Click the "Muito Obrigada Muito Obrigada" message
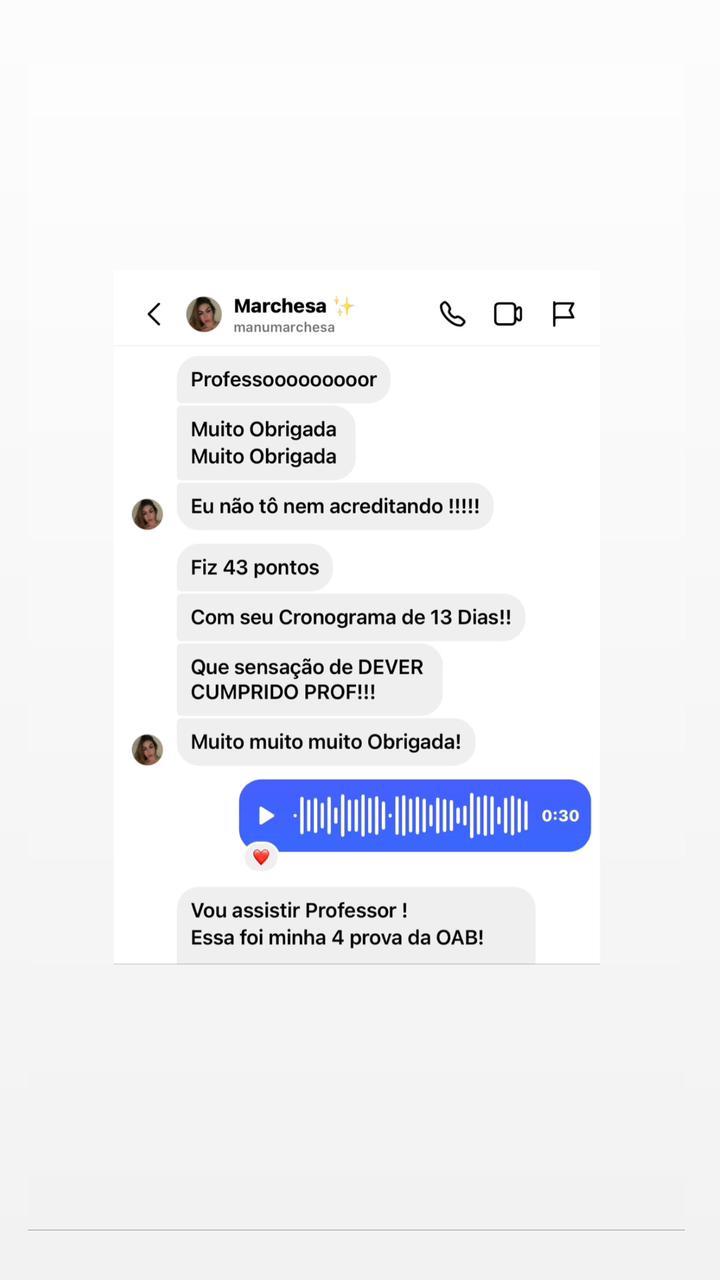Viewport: 720px width, 1280px height. [x=264, y=442]
